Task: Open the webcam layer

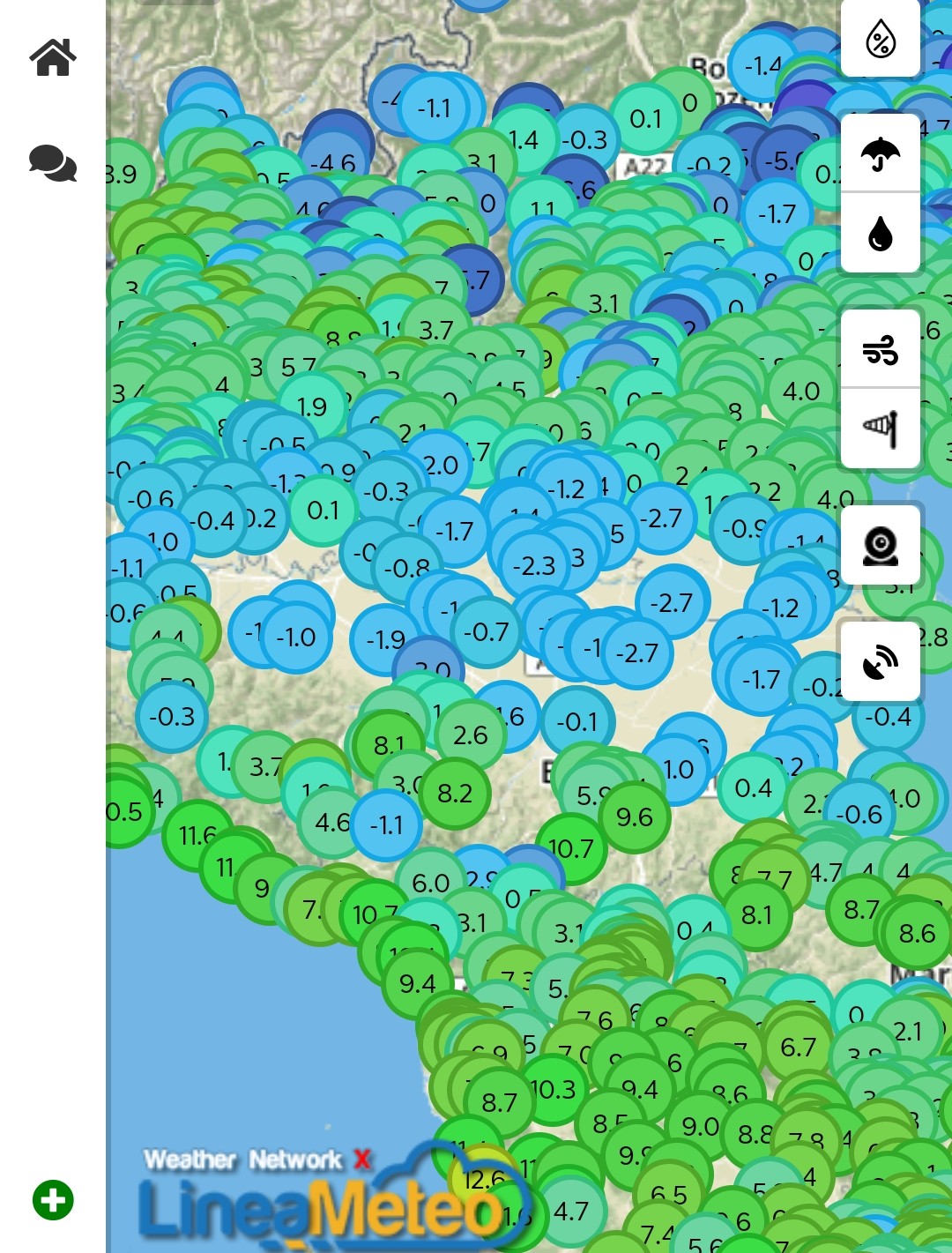Action: (x=880, y=546)
